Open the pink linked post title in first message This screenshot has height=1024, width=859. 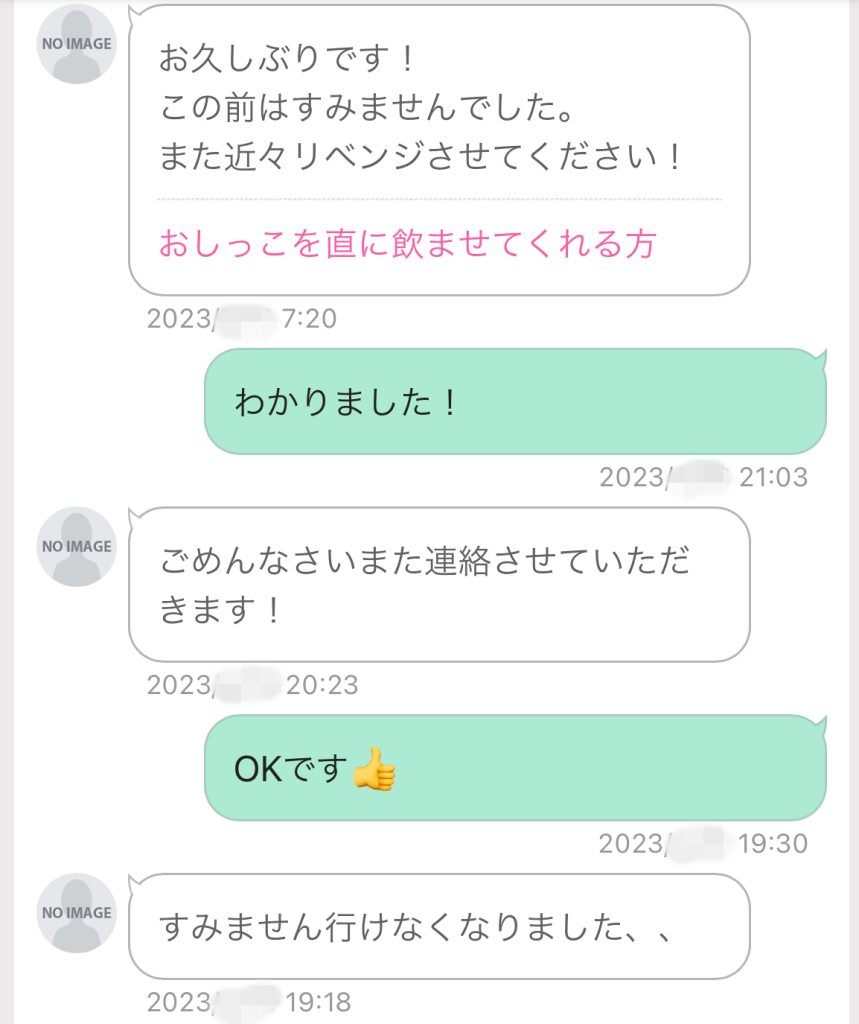pyautogui.click(x=407, y=244)
